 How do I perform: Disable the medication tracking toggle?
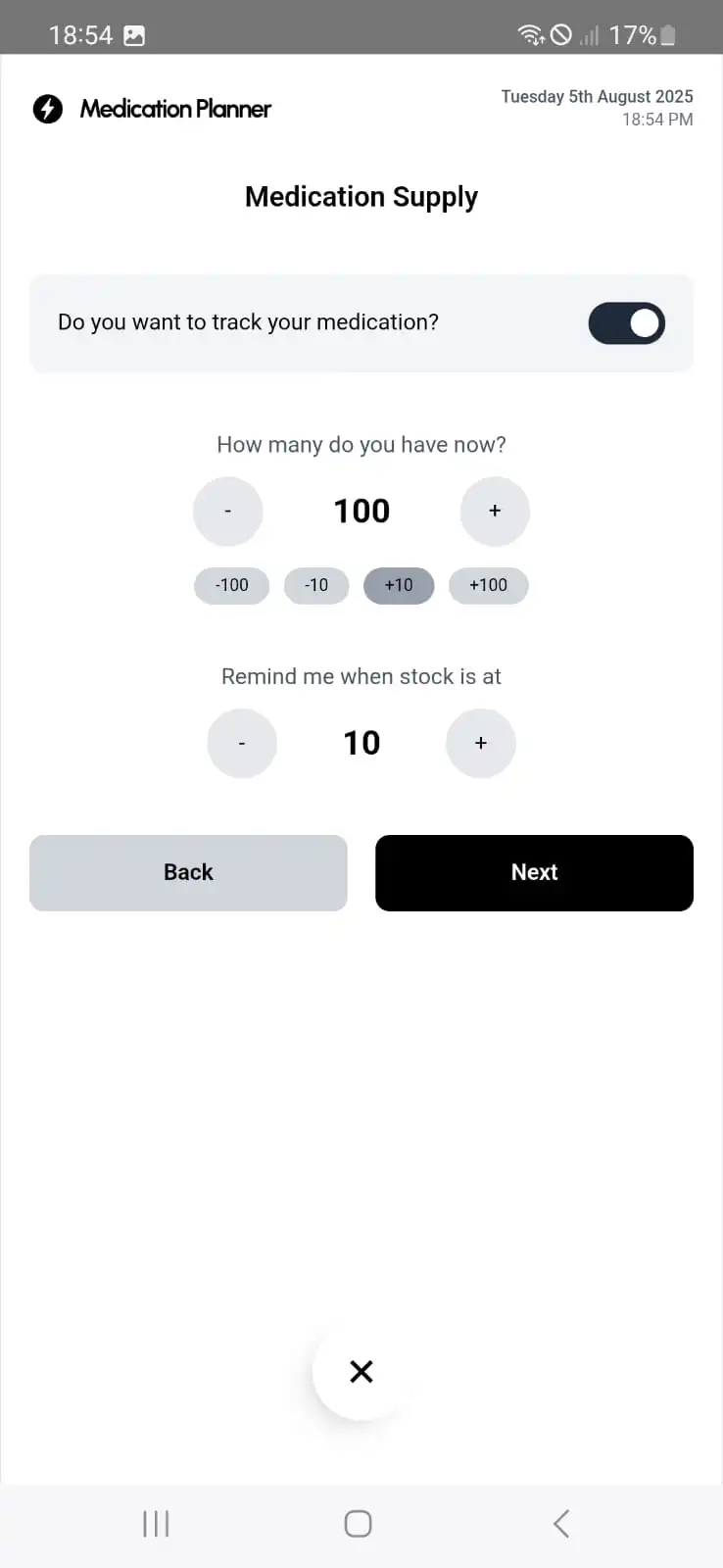click(626, 323)
